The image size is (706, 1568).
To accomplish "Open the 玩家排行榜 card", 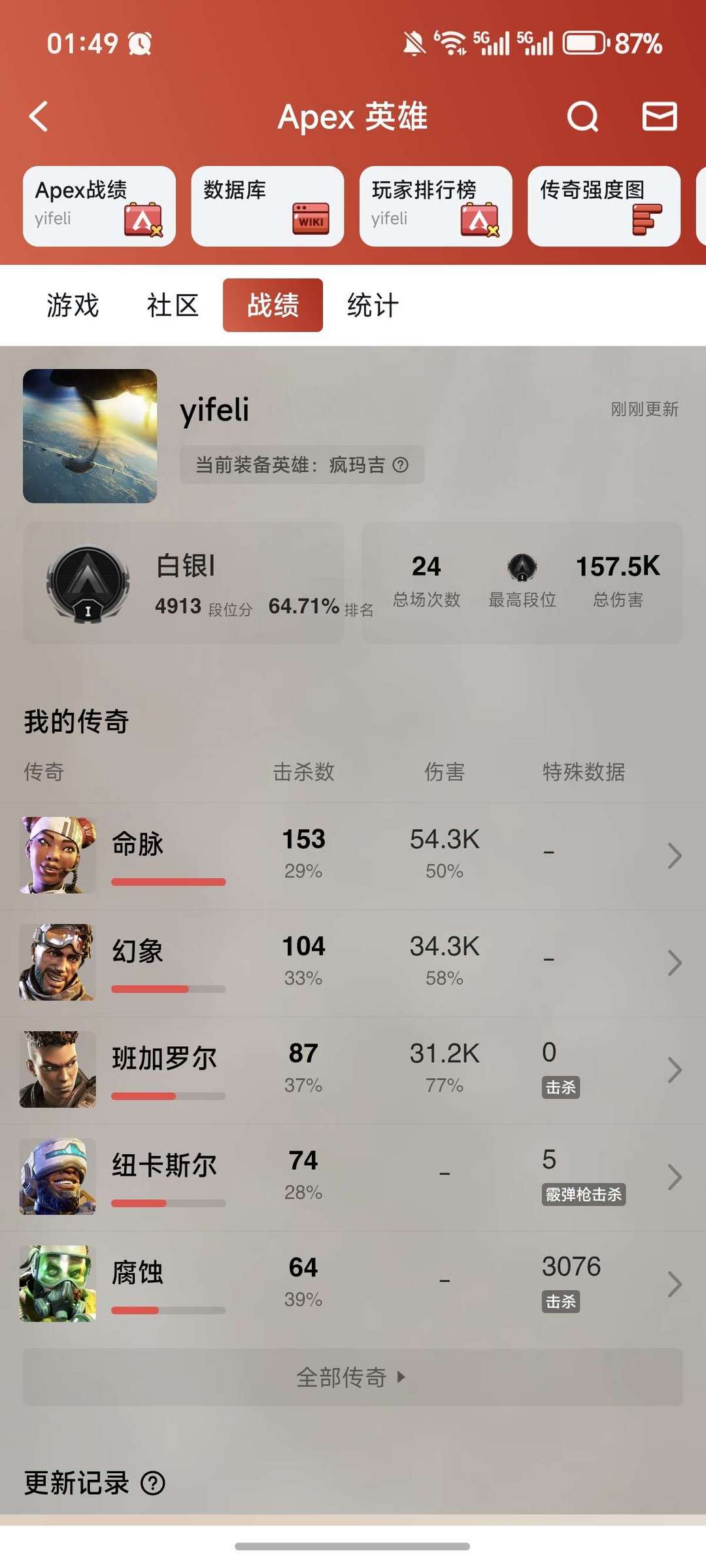I will (x=435, y=206).
